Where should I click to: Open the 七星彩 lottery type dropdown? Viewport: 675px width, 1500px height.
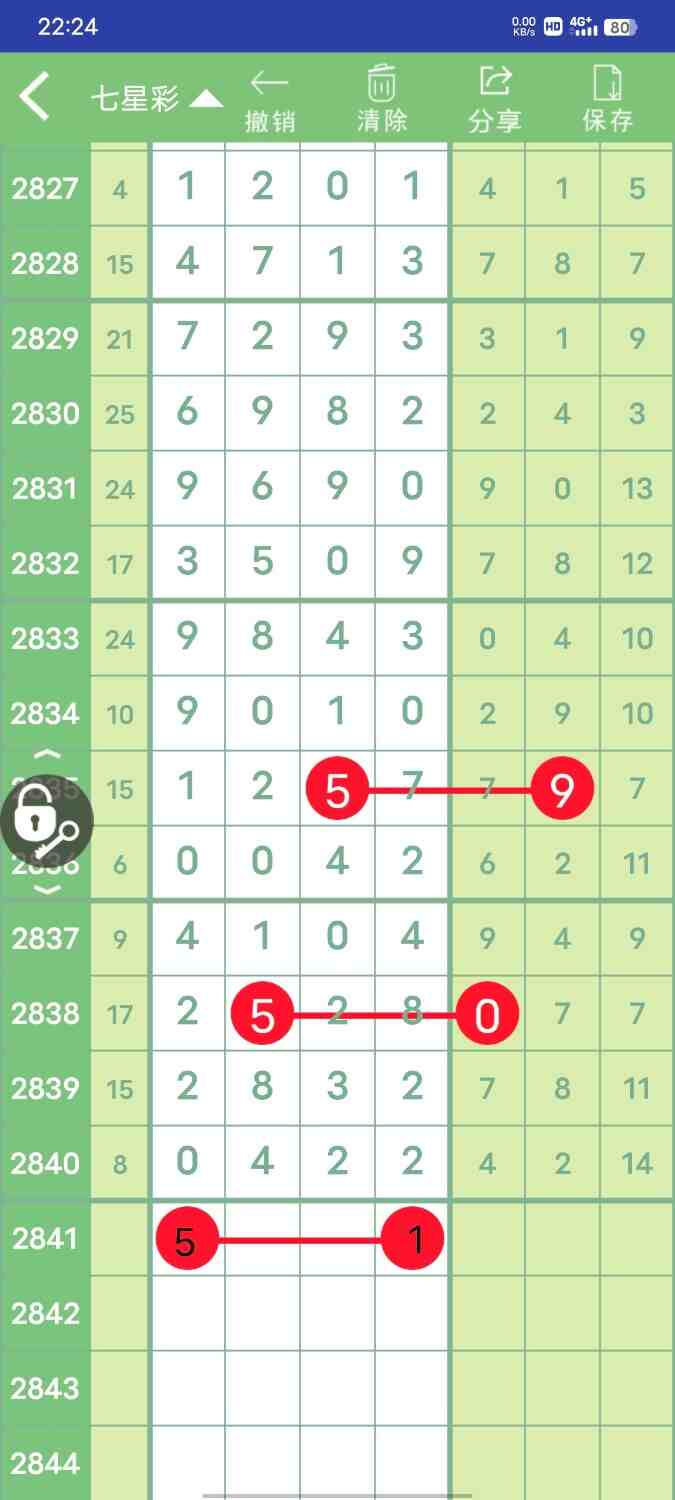(156, 99)
